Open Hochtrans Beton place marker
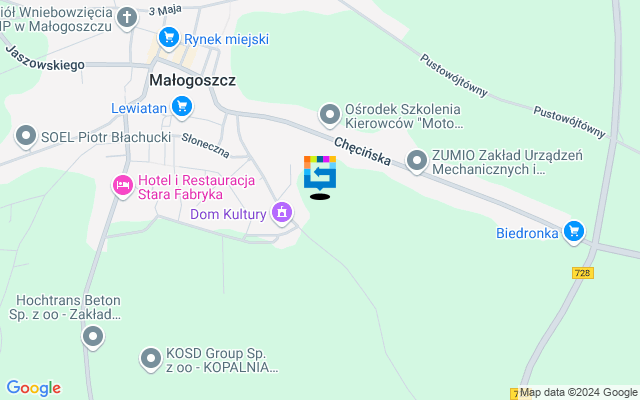The height and width of the screenshot is (400, 640). coord(93,338)
